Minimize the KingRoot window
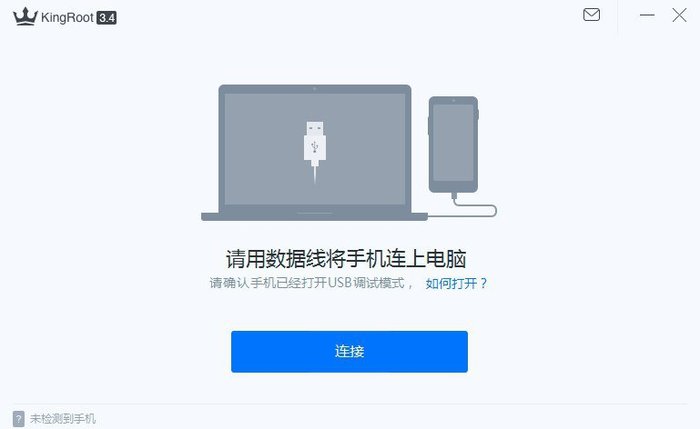The width and height of the screenshot is (700, 429). (x=647, y=15)
